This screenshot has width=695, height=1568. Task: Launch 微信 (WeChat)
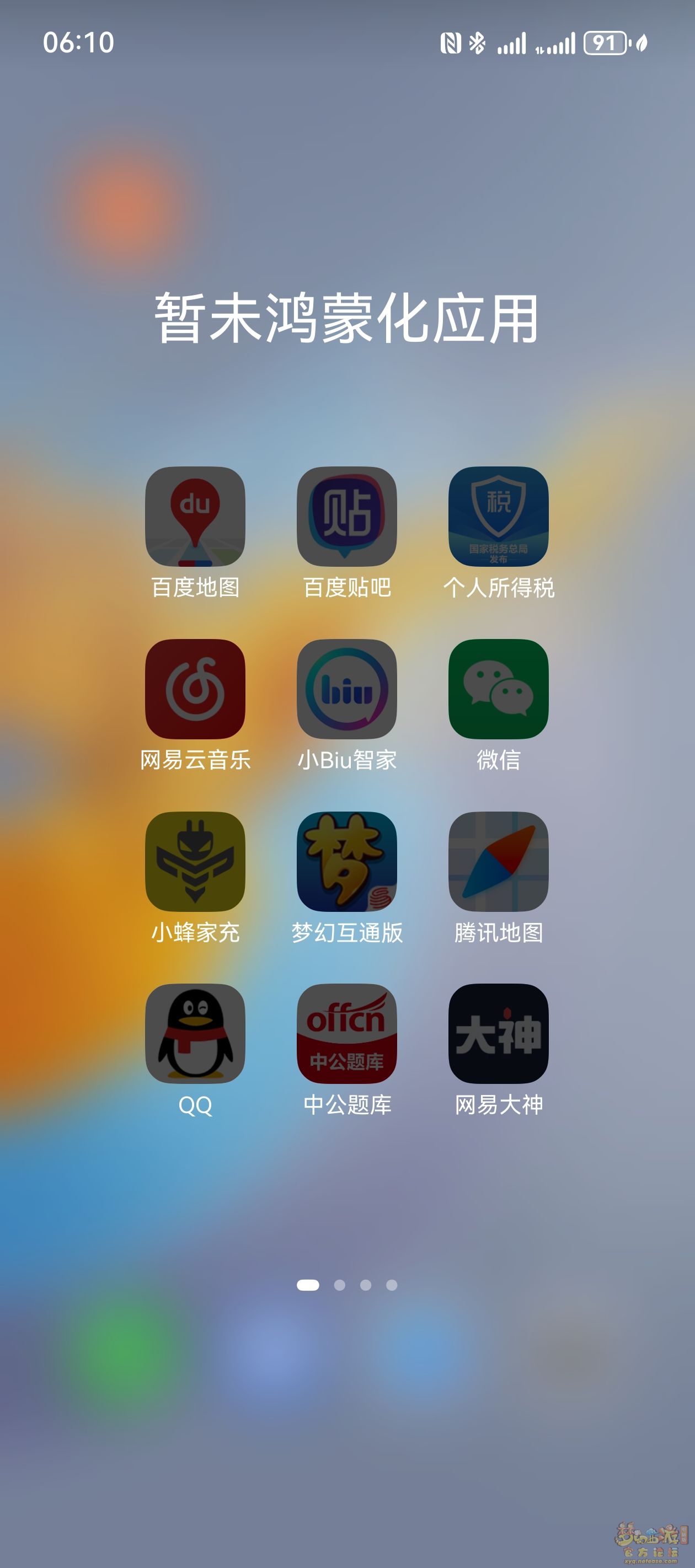click(498, 689)
